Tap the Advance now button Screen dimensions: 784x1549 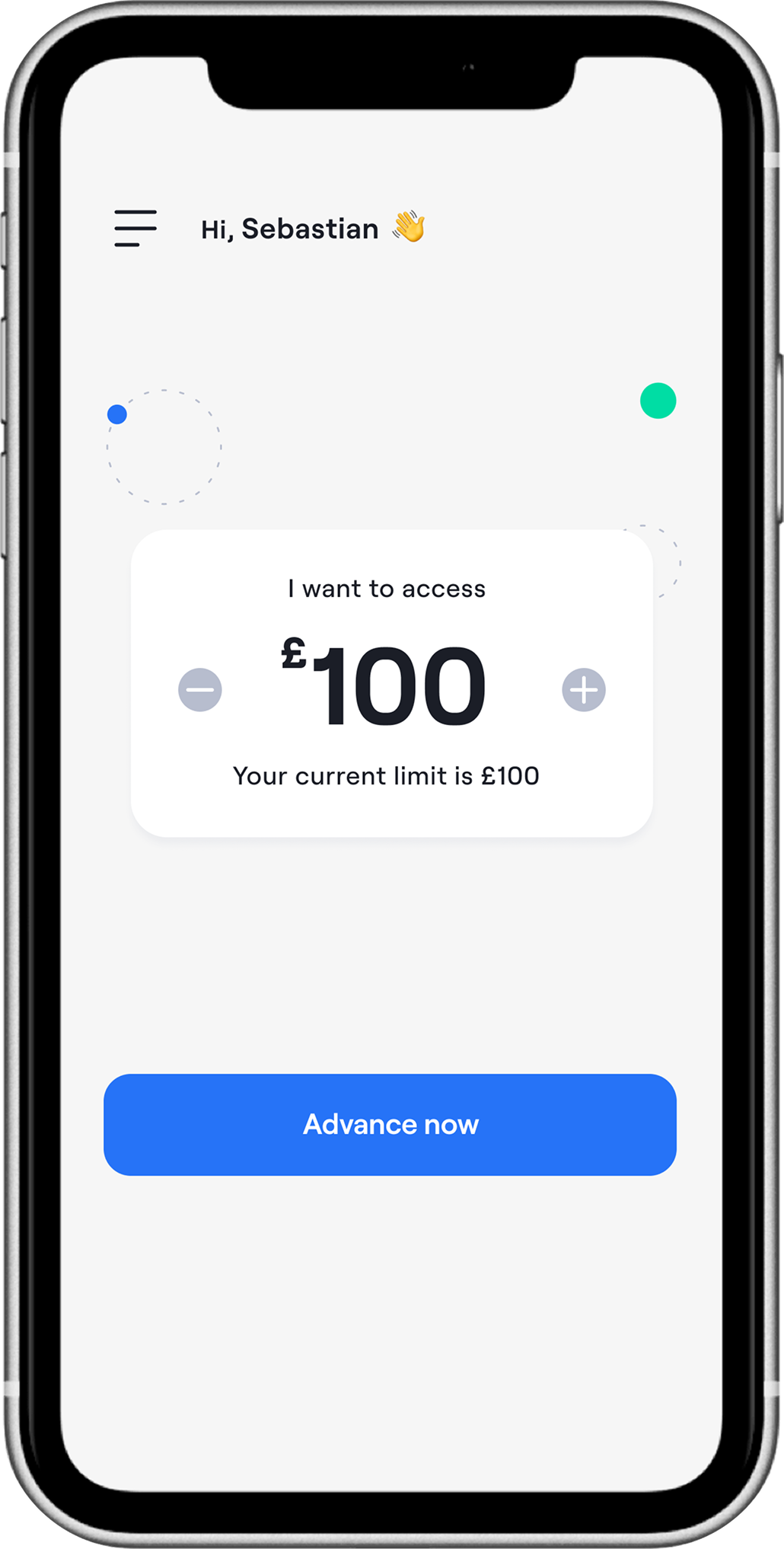pyautogui.click(x=390, y=1125)
